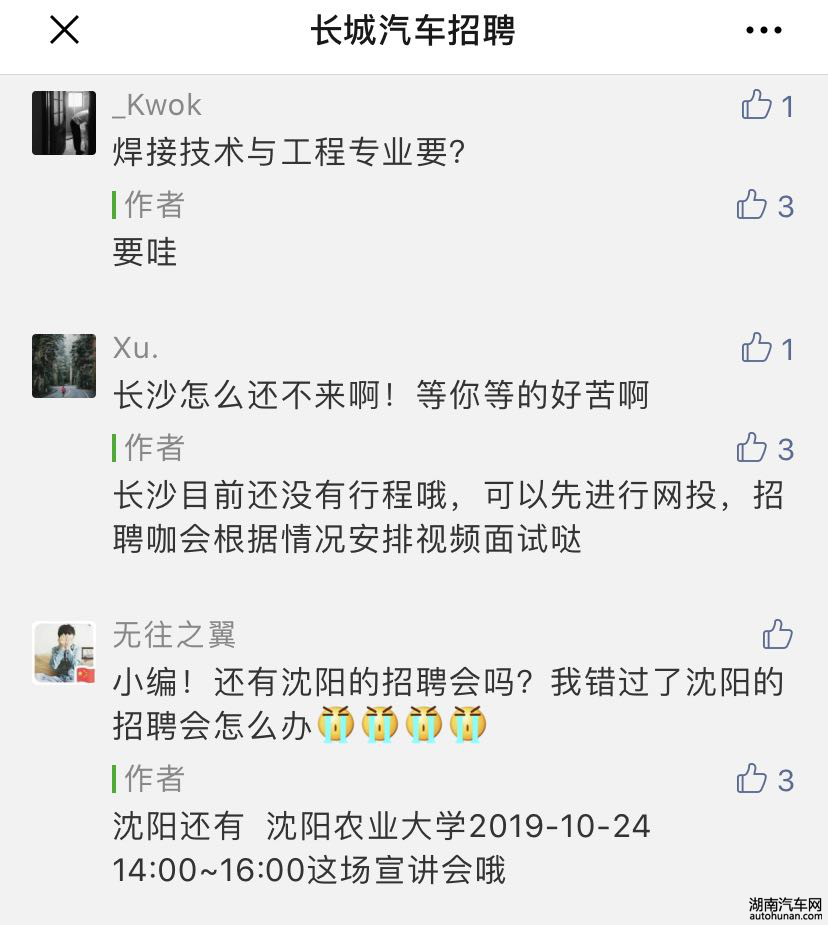The height and width of the screenshot is (925, 828).
Task: Like 无往之翼's comment about 沈阳
Action: 777,634
